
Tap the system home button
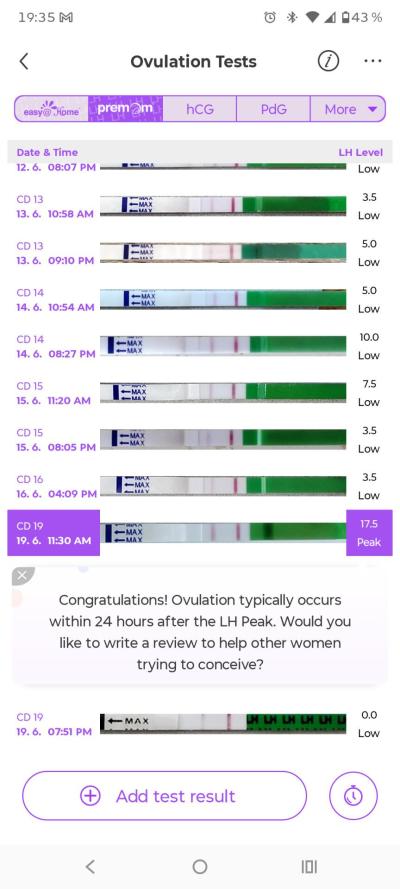[x=199, y=866]
